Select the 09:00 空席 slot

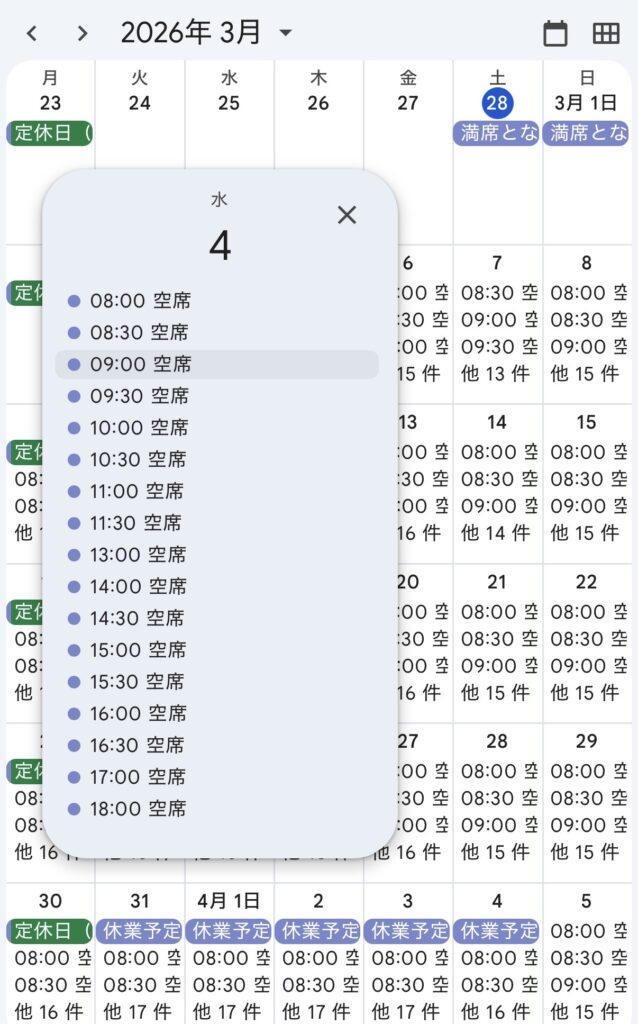click(x=140, y=364)
